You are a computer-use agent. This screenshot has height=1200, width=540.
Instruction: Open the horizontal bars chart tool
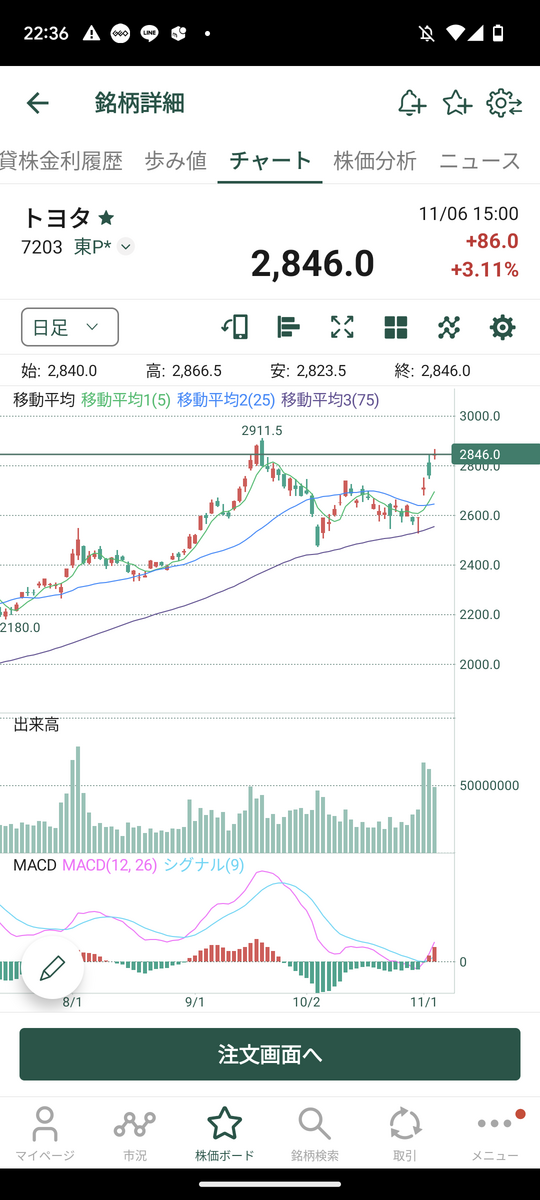288,327
